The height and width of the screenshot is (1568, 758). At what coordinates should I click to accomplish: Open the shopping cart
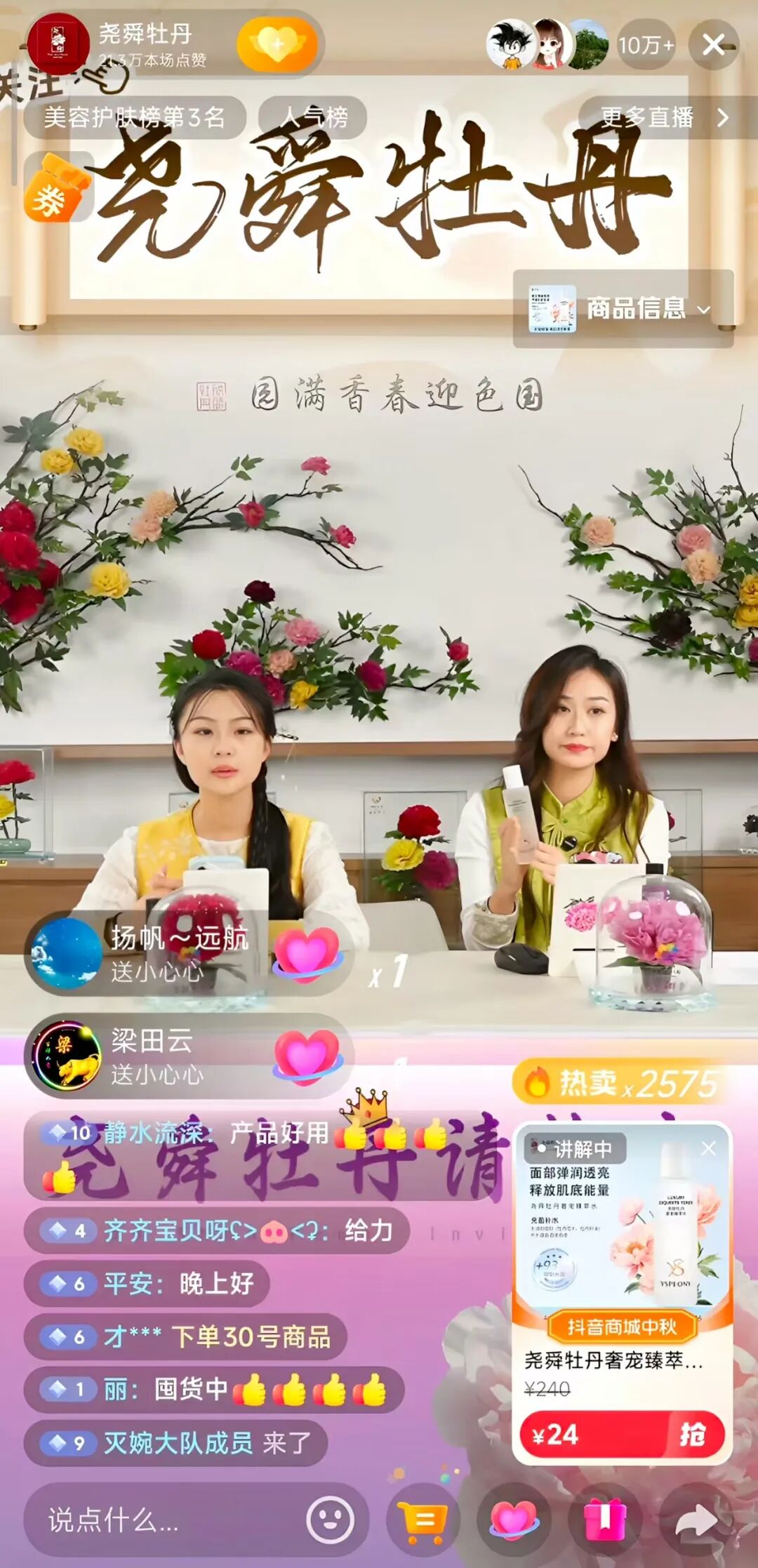coord(423,1520)
